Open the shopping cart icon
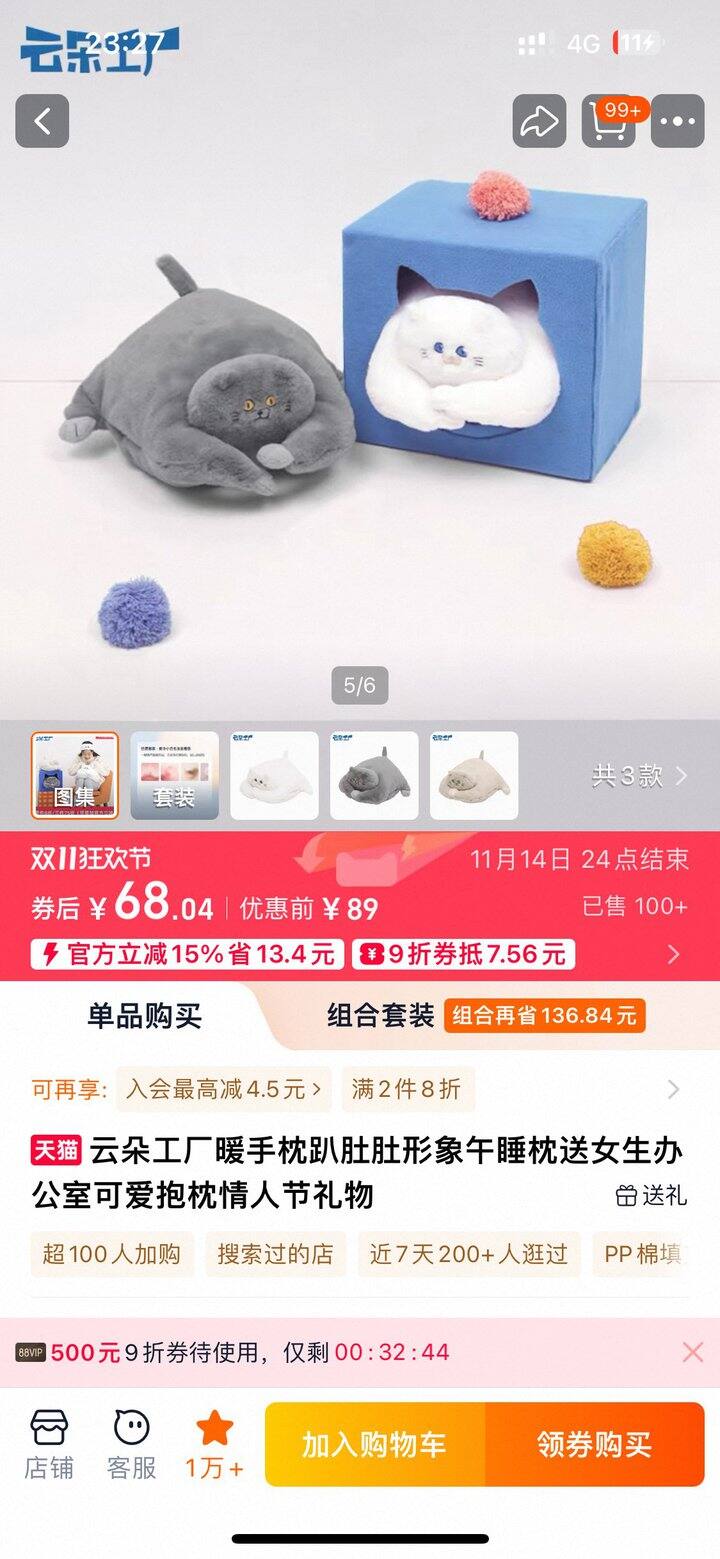 click(x=609, y=122)
